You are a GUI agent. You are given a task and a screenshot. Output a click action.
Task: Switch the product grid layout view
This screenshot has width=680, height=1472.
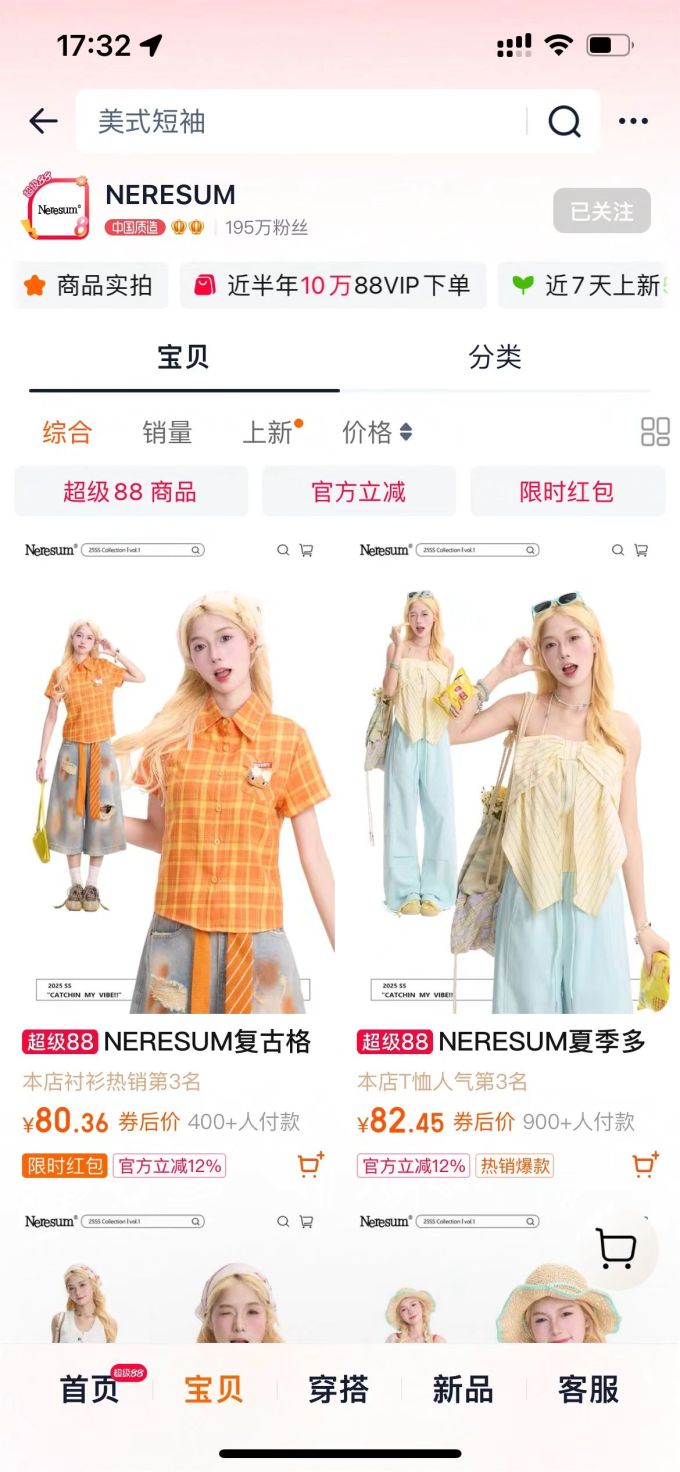655,432
